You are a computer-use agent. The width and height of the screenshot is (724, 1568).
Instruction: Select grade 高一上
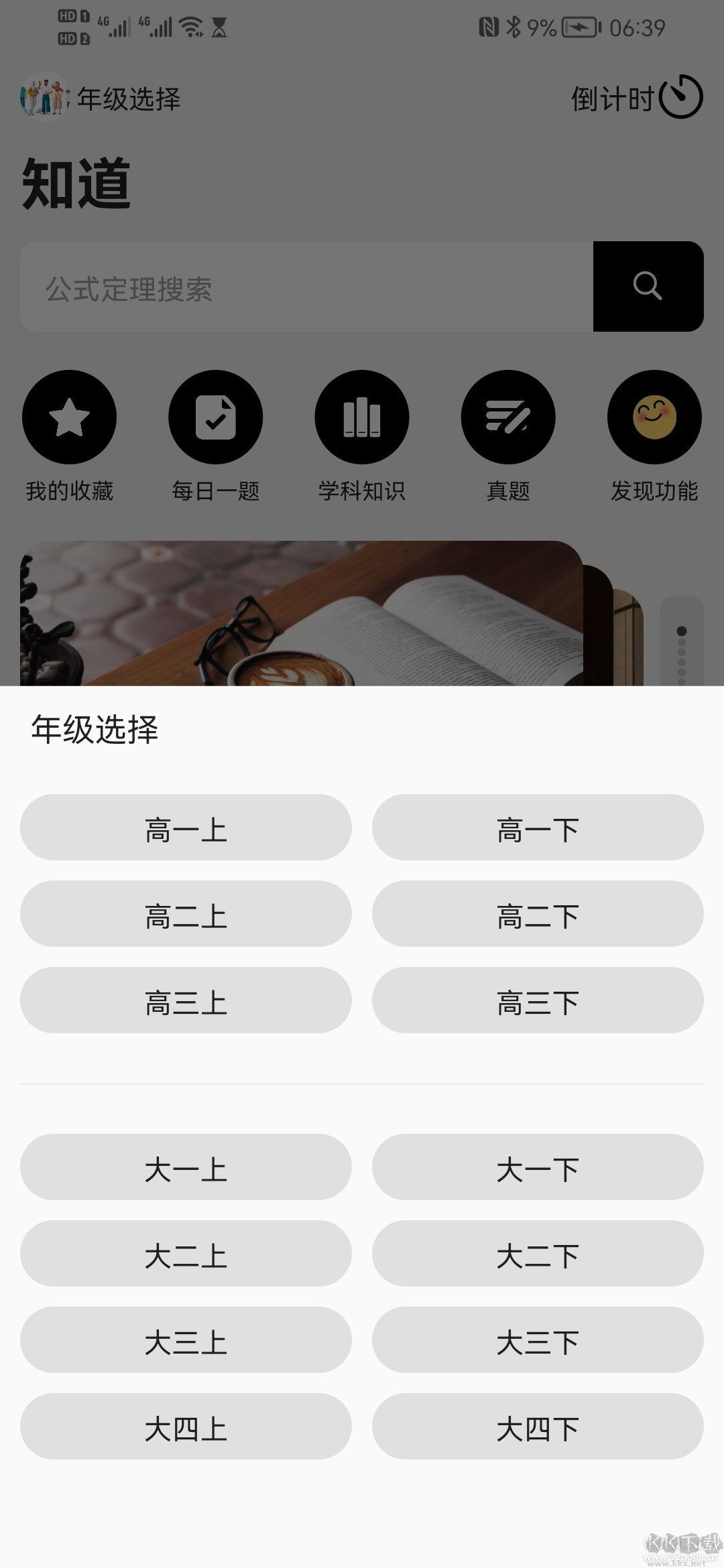click(x=185, y=828)
